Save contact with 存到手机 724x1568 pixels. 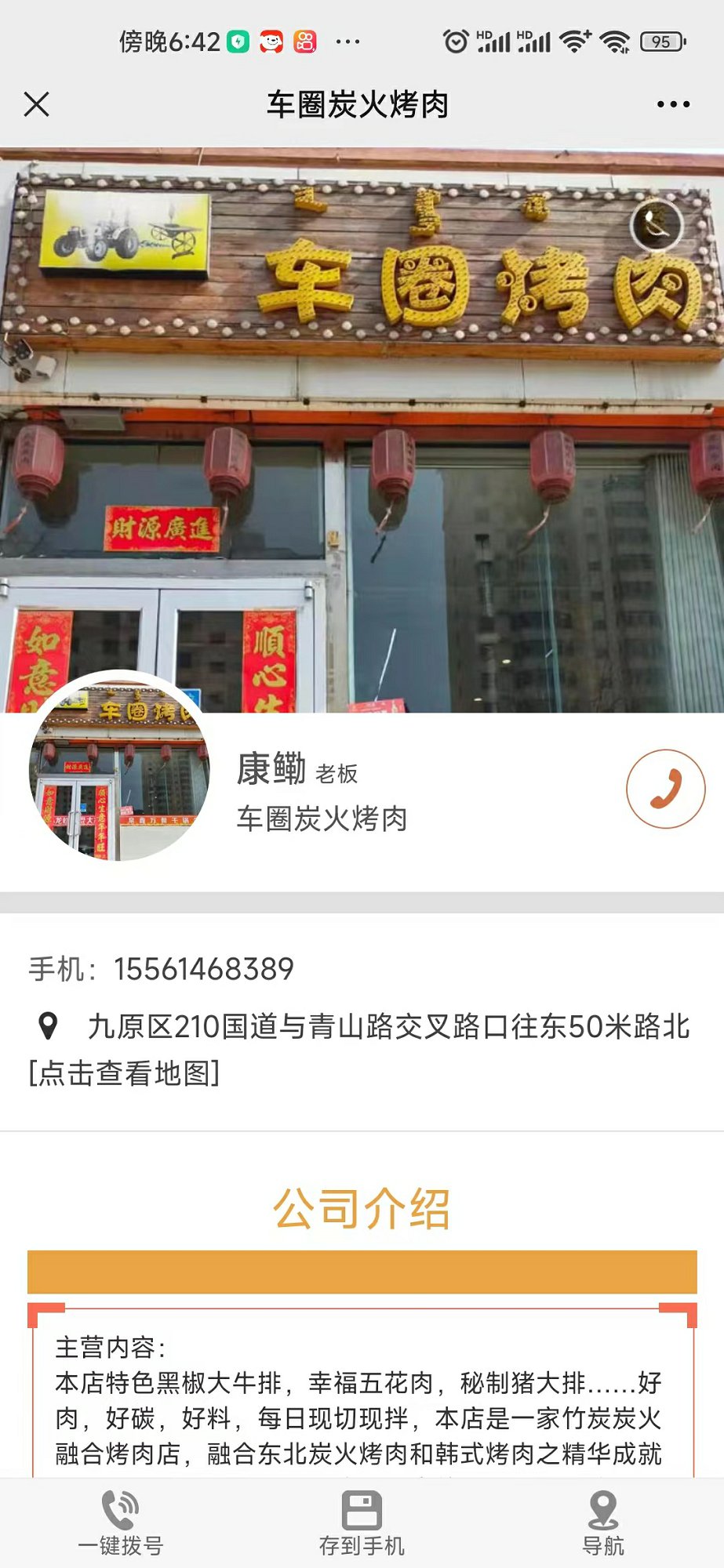[x=362, y=1524]
